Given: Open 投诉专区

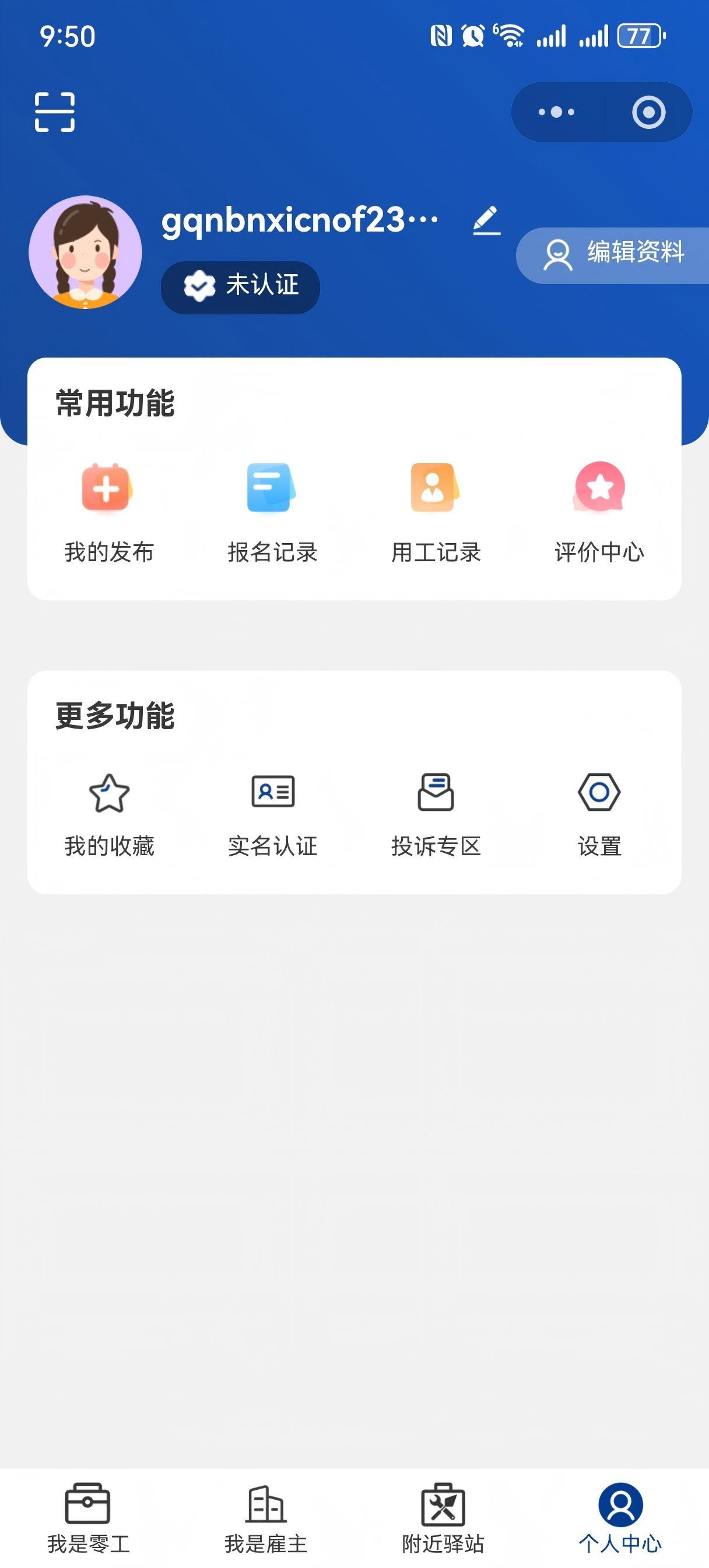Looking at the screenshot, I should coord(436,814).
